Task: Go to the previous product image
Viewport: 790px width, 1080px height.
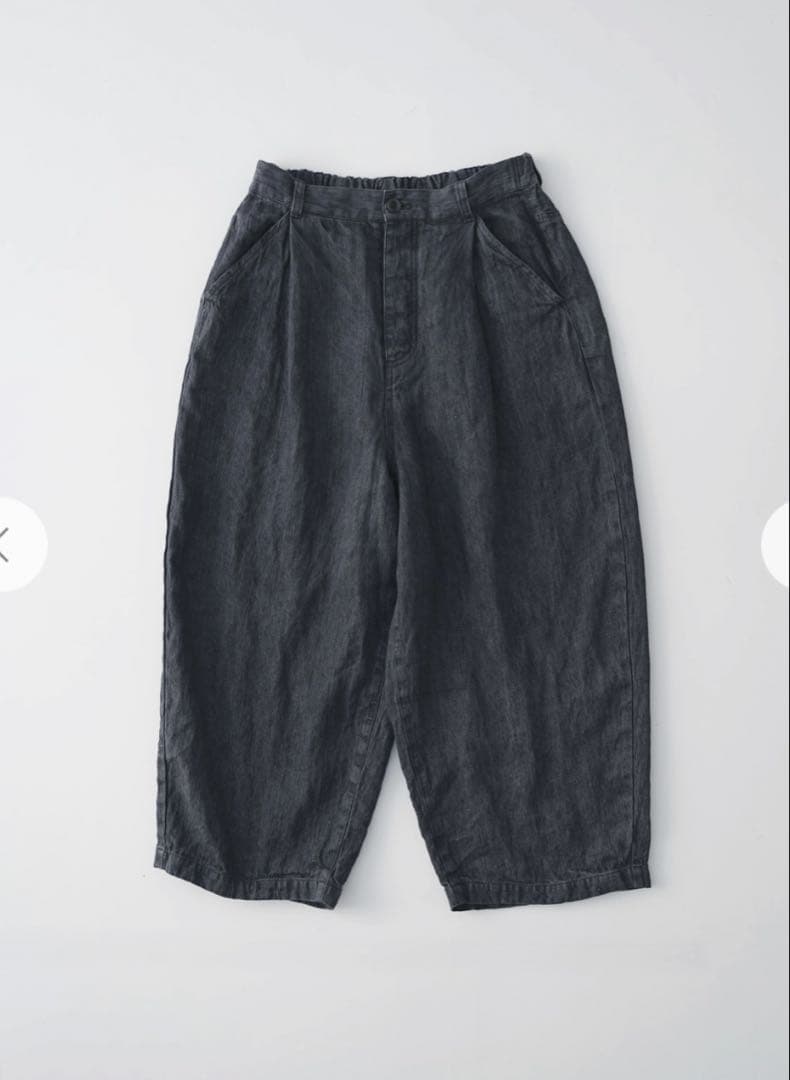Action: point(10,545)
